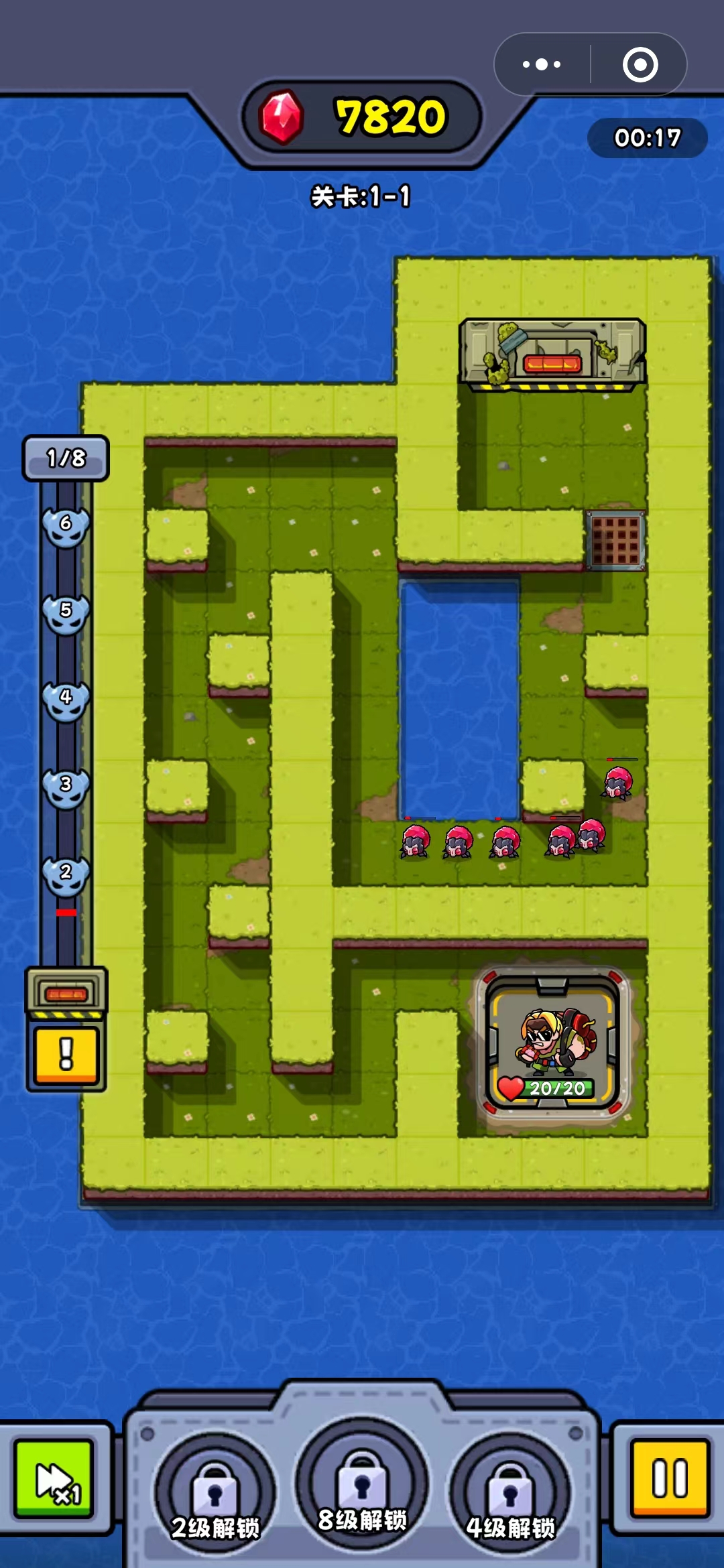Tap the locked skill marked 8级解锁
Screen dimensions: 724x1568
pos(362,1484)
